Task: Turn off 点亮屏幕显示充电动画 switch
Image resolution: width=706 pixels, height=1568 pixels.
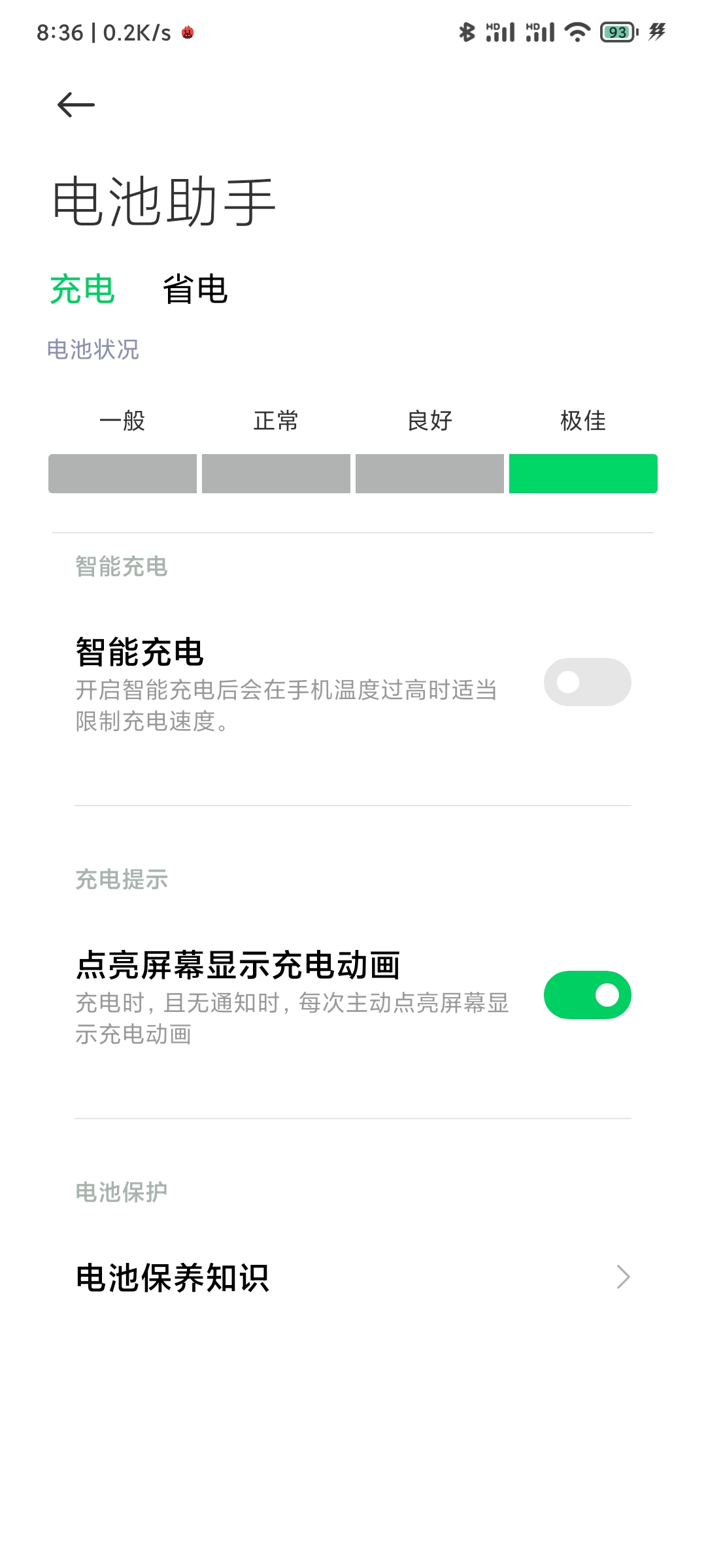Action: point(587,995)
